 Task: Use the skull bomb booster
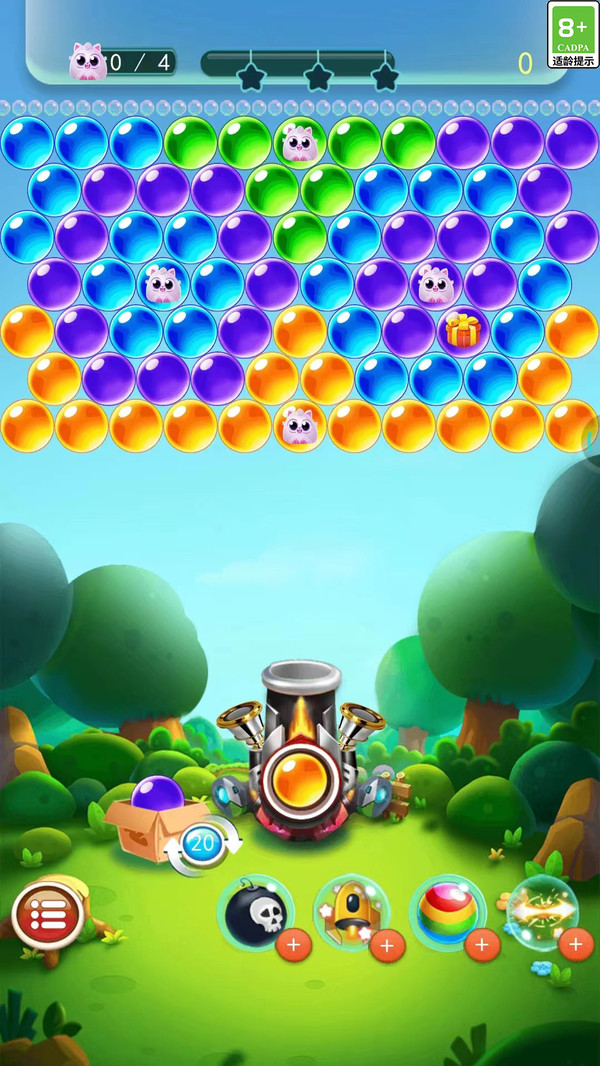(x=255, y=913)
